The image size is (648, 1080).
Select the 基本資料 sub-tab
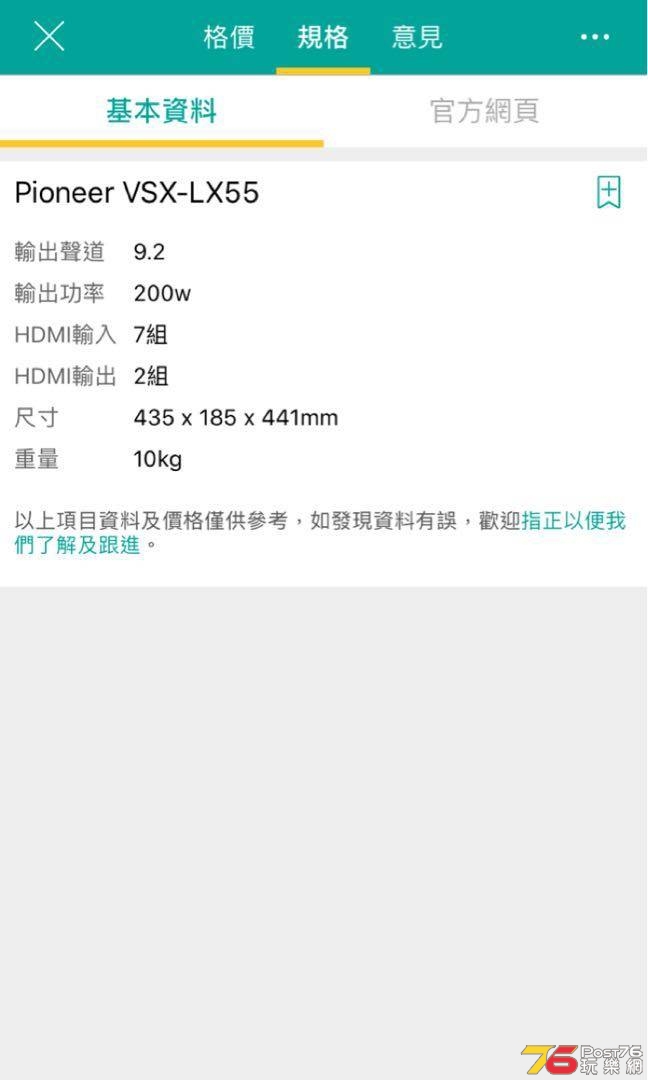pyautogui.click(x=161, y=111)
